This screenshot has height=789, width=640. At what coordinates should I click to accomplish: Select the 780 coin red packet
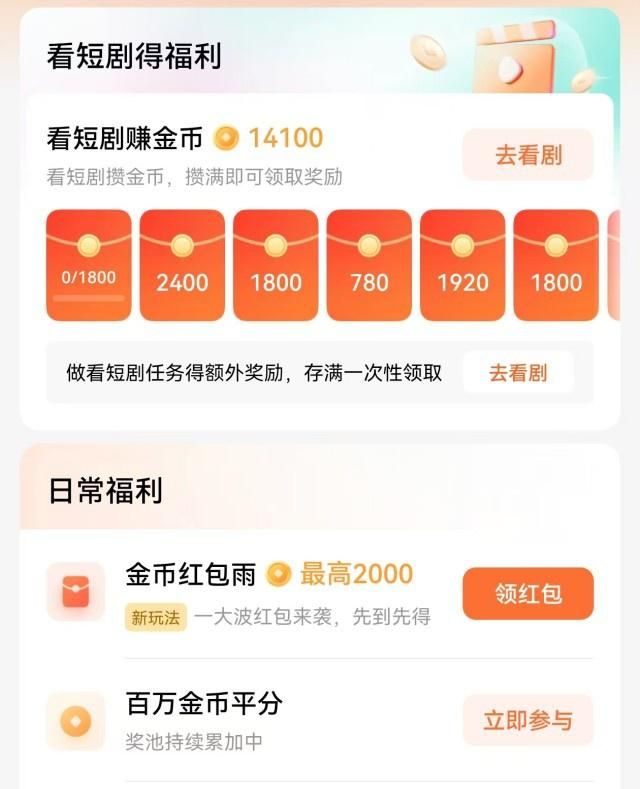[x=369, y=265]
